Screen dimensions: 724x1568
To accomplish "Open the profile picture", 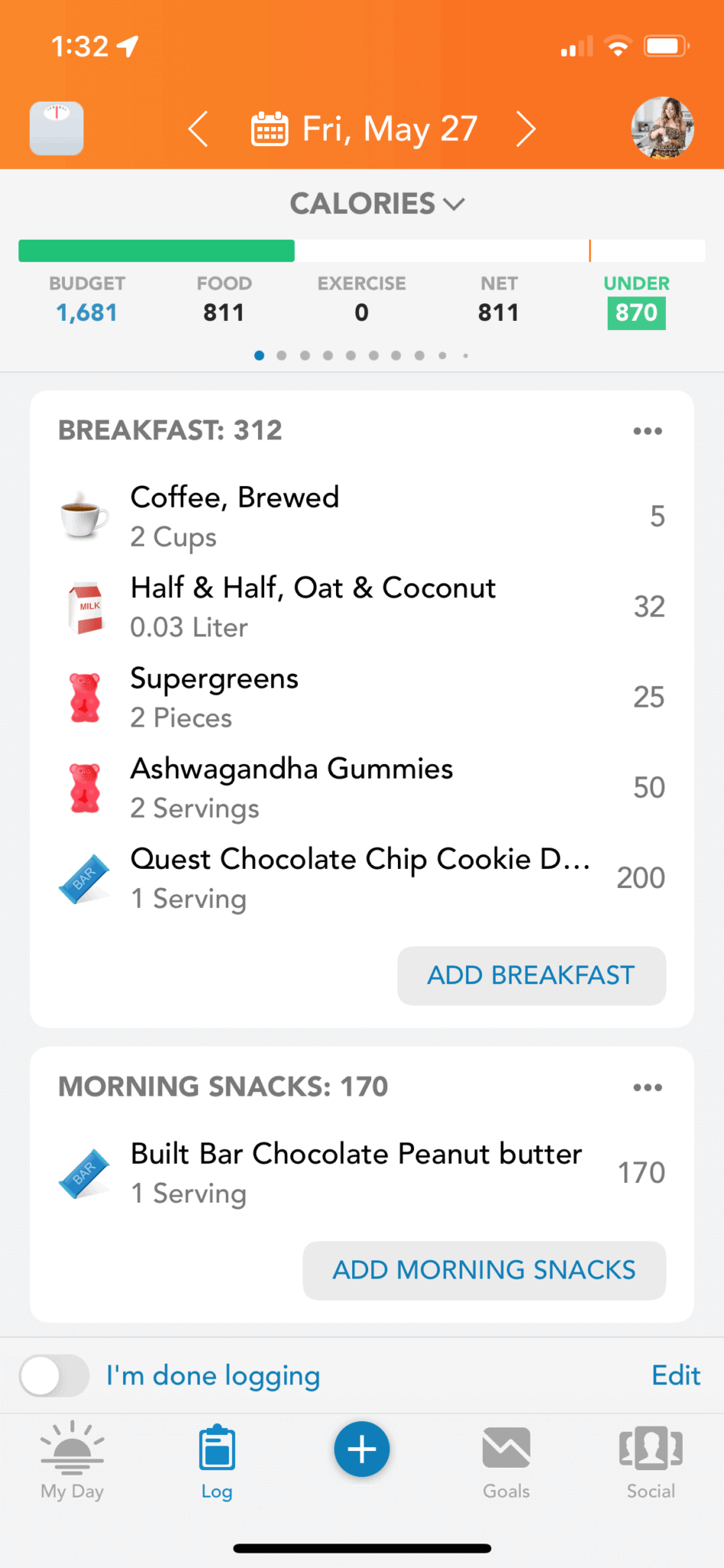I will [662, 128].
